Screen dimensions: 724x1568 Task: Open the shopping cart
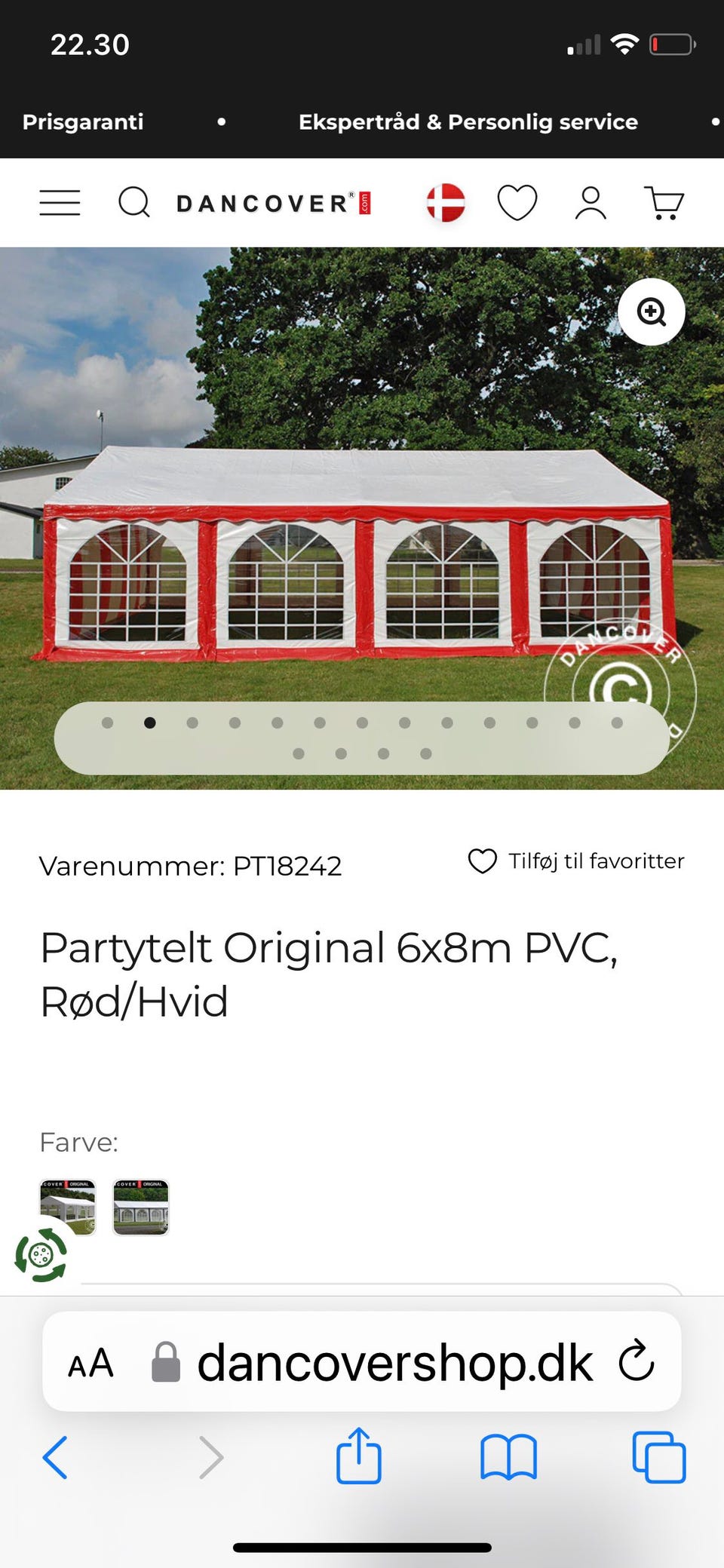click(664, 203)
